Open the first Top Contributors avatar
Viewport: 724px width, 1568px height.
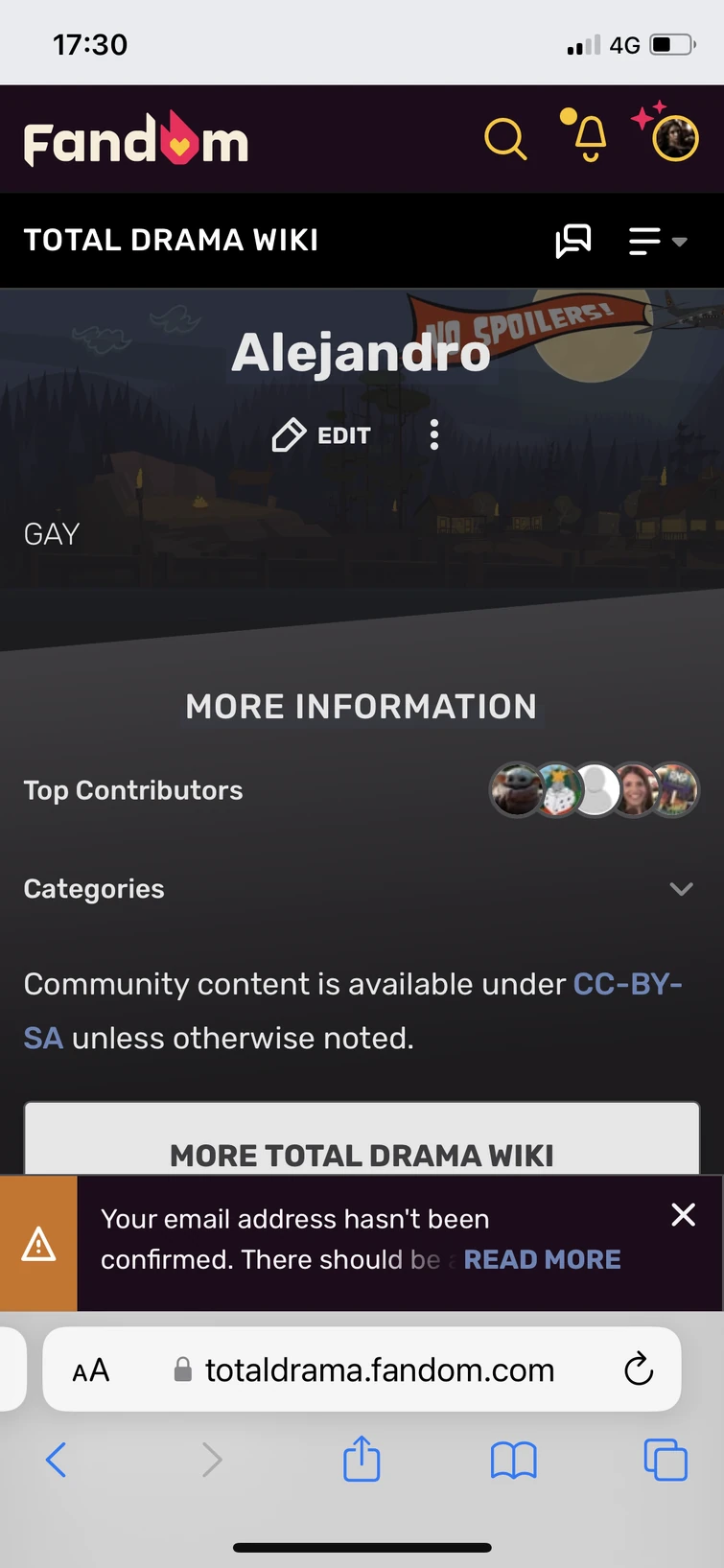point(517,789)
